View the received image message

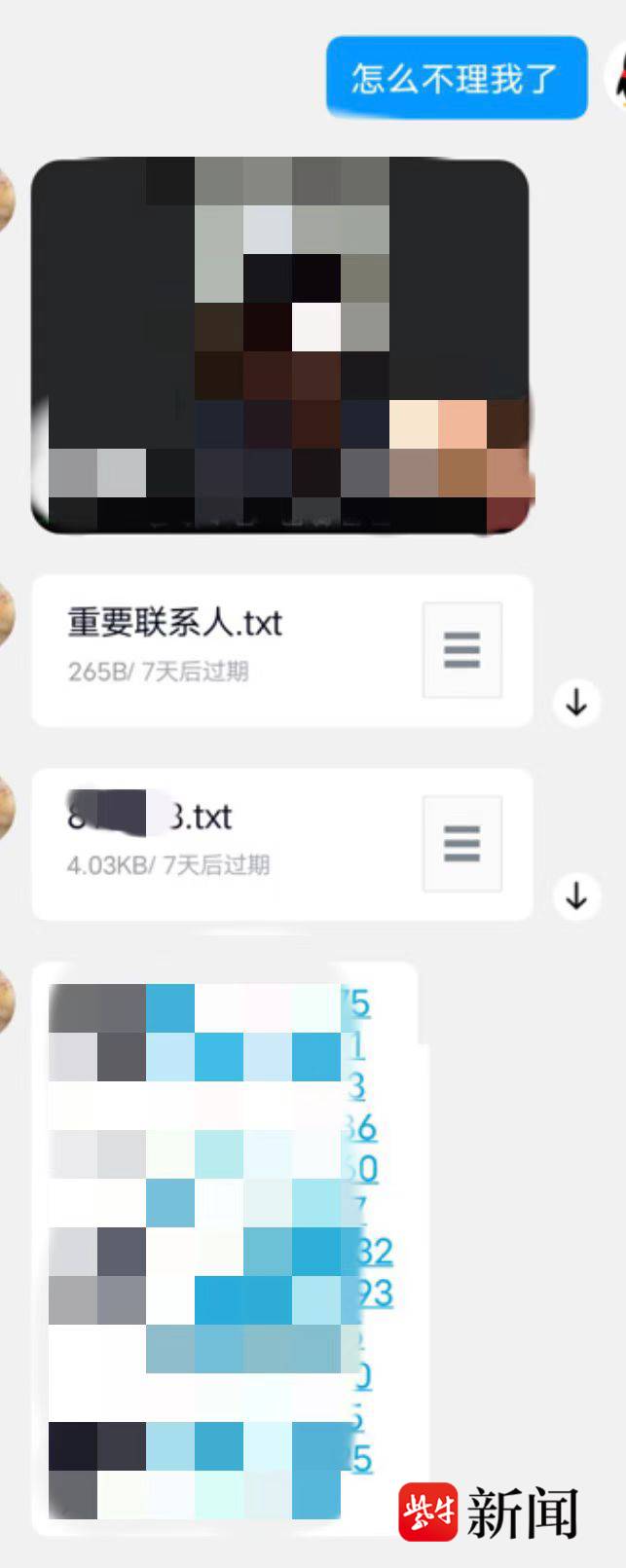point(280,346)
